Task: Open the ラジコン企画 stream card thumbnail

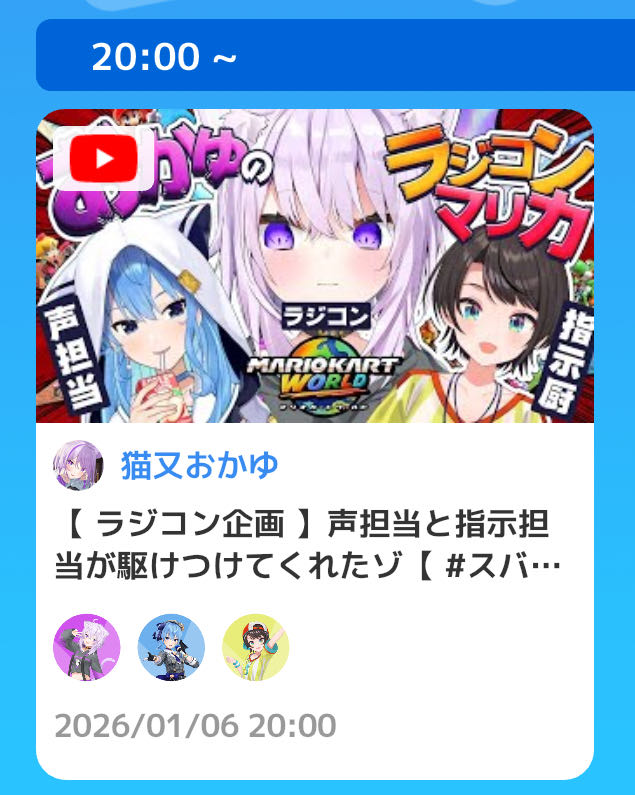Action: coord(315,266)
